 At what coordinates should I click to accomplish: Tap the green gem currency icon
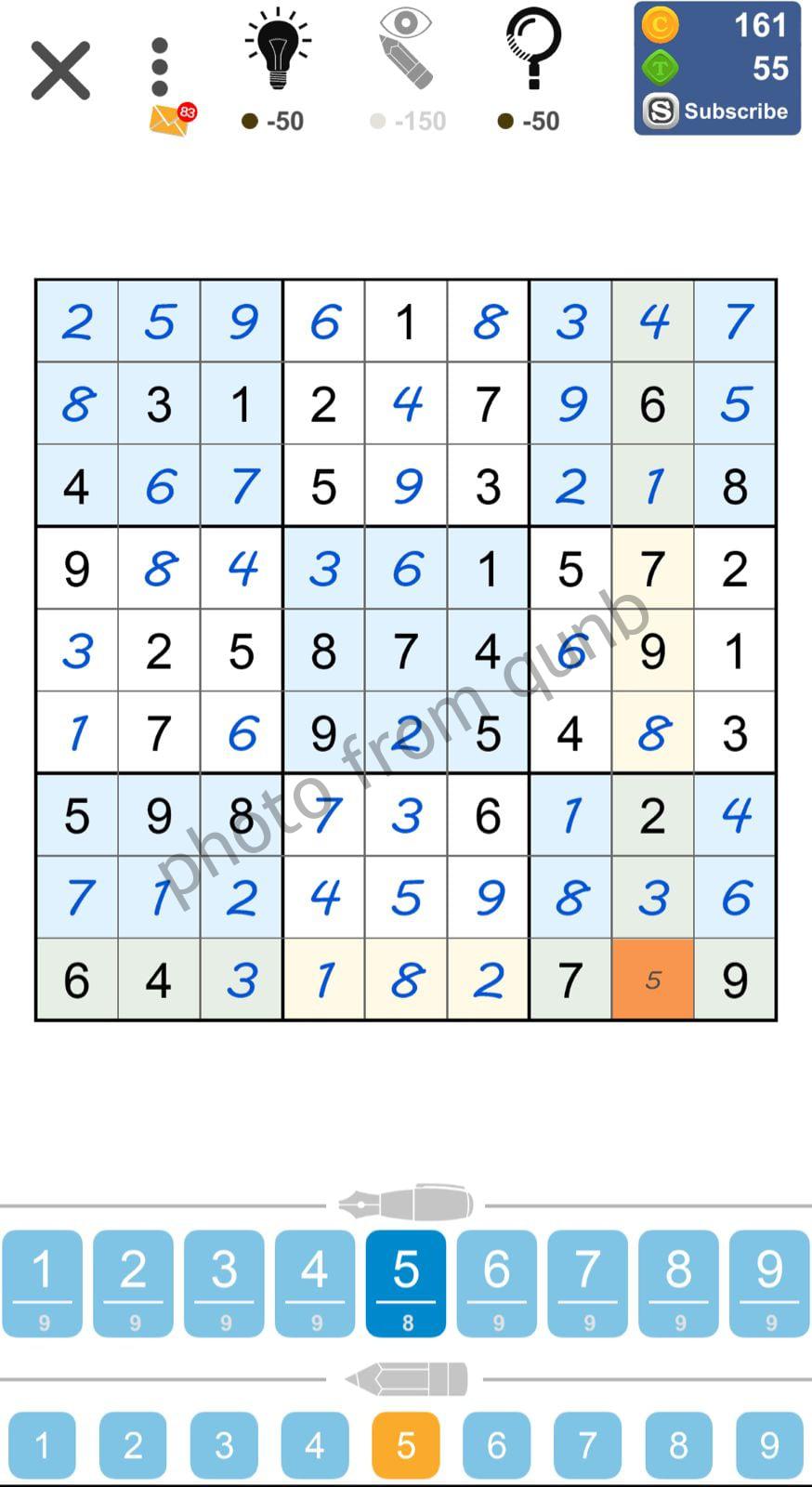661,68
